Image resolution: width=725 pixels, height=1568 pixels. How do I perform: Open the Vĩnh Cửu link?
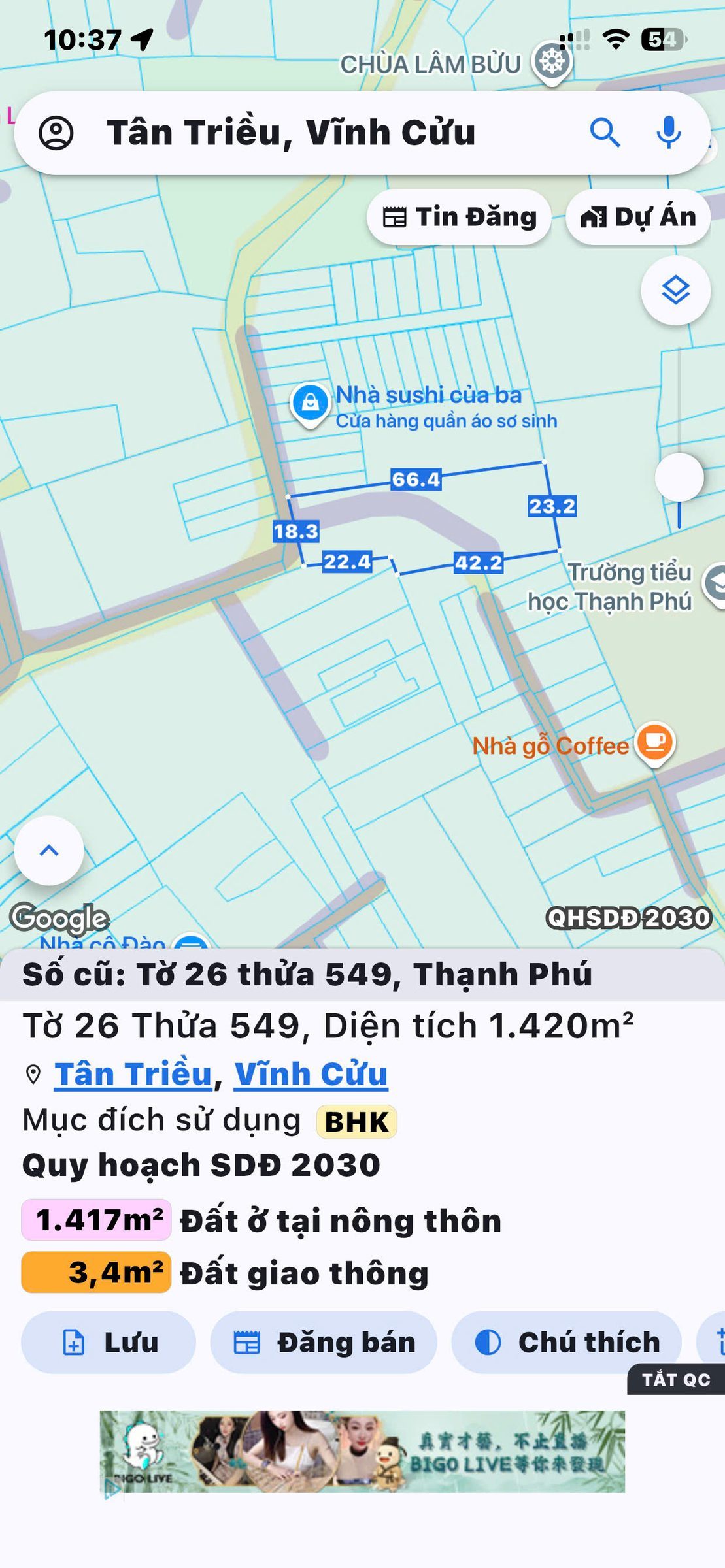(x=311, y=1073)
